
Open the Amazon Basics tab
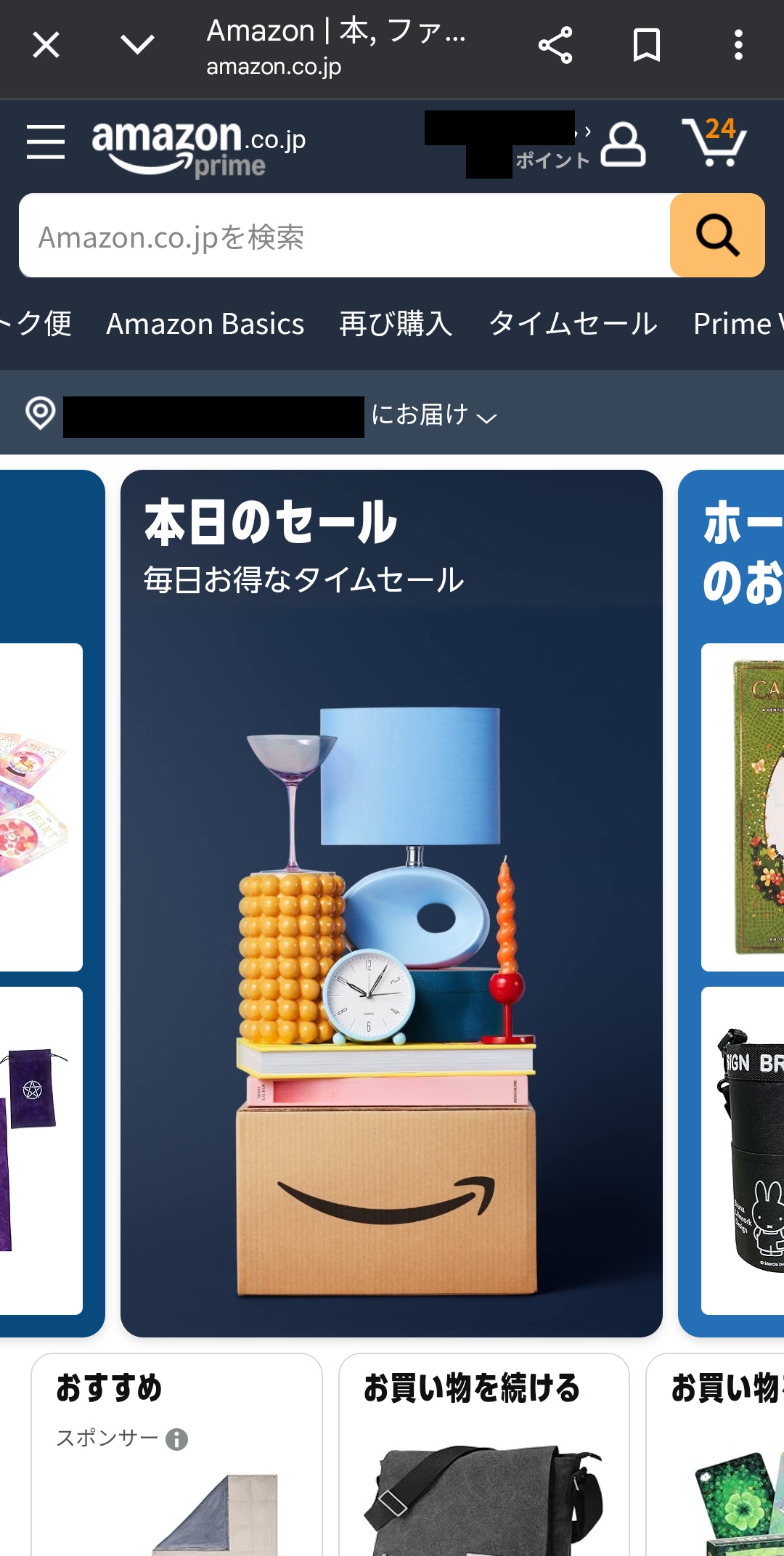pos(205,324)
